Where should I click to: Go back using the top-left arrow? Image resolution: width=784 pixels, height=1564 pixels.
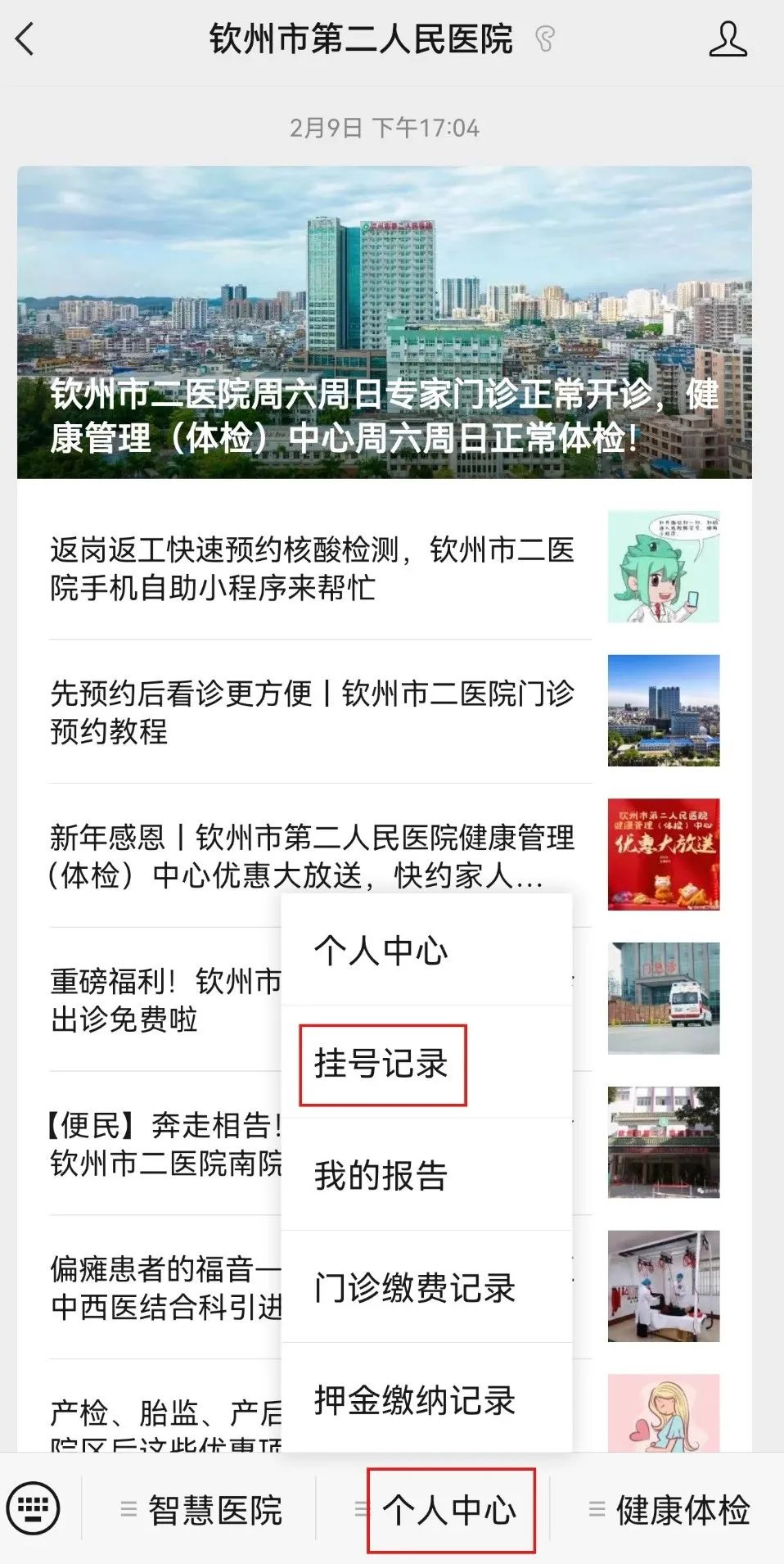click(26, 39)
